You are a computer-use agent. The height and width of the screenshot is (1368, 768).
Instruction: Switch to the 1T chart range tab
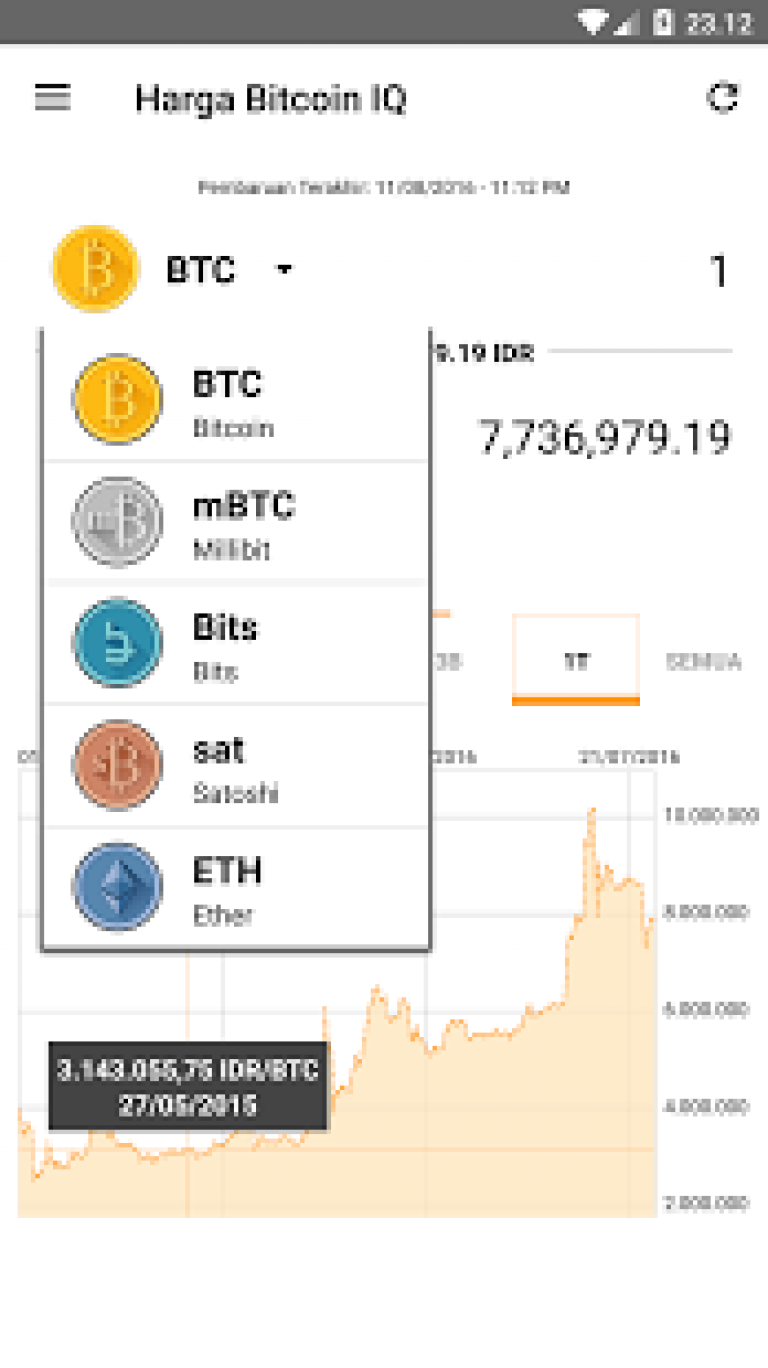coord(575,661)
